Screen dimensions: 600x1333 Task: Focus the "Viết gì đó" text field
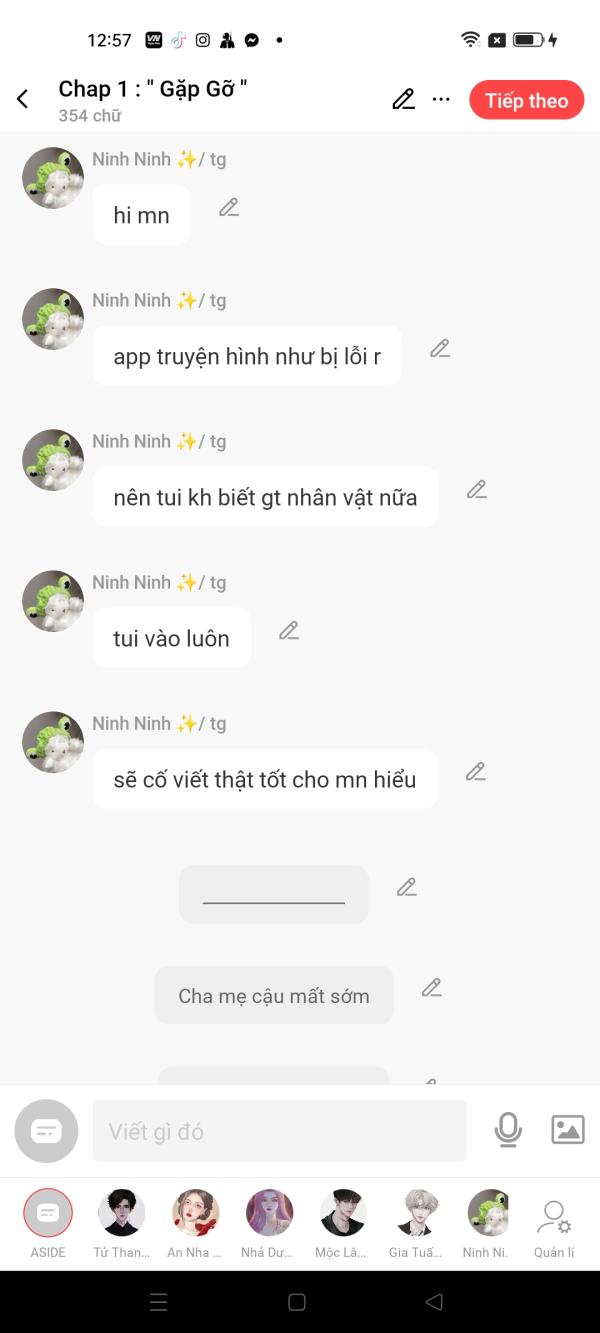[x=279, y=1131]
